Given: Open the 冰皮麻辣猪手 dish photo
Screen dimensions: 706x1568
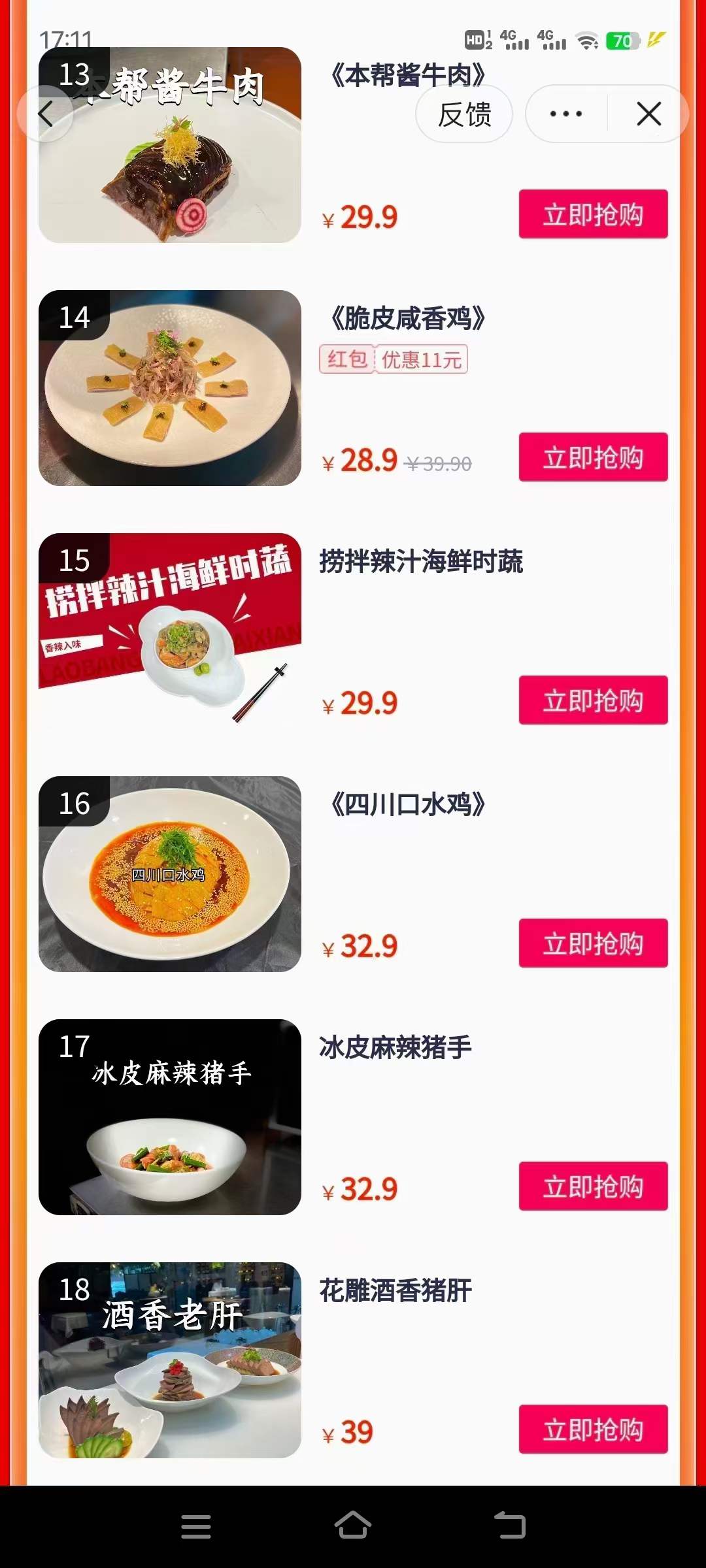Looking at the screenshot, I should pos(170,1118).
